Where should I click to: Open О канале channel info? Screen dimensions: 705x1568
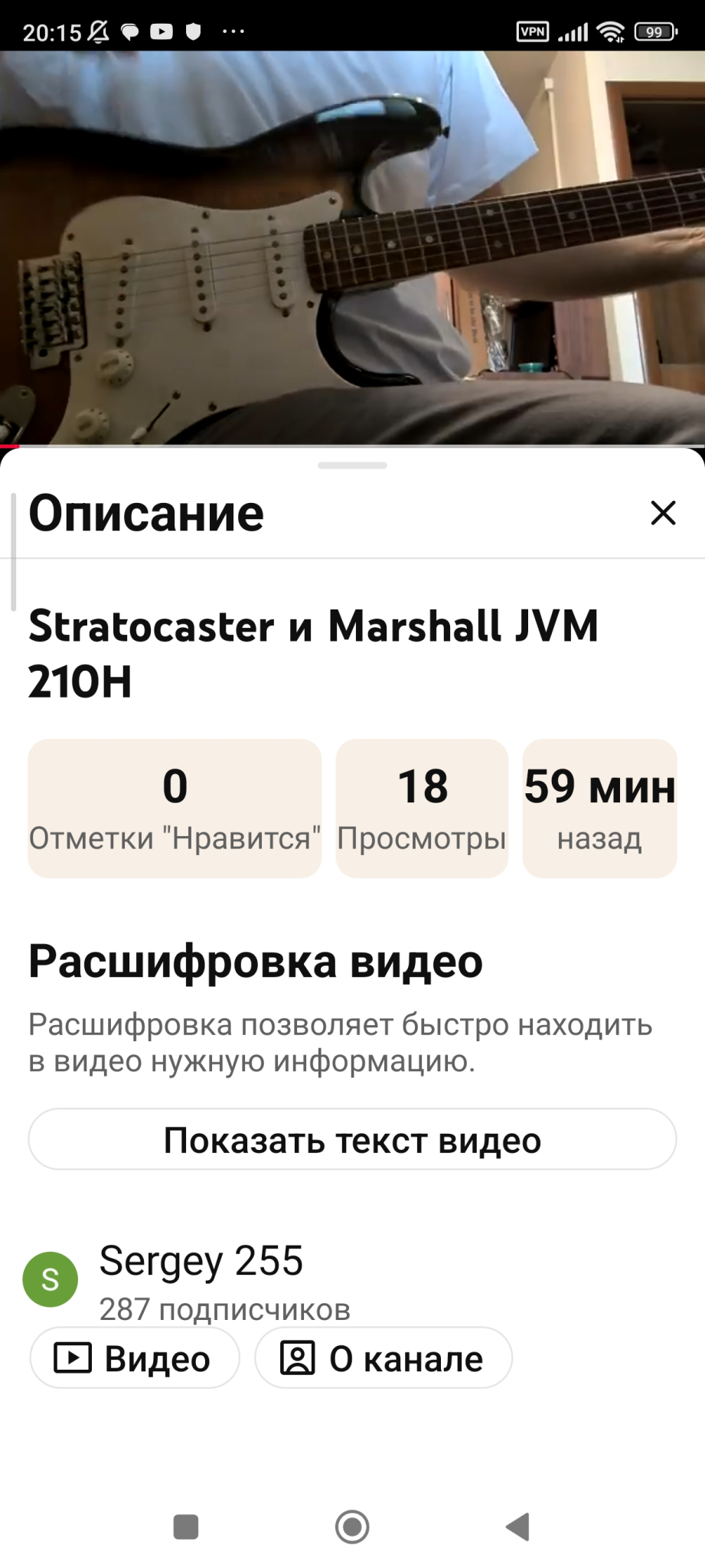pyautogui.click(x=384, y=1358)
